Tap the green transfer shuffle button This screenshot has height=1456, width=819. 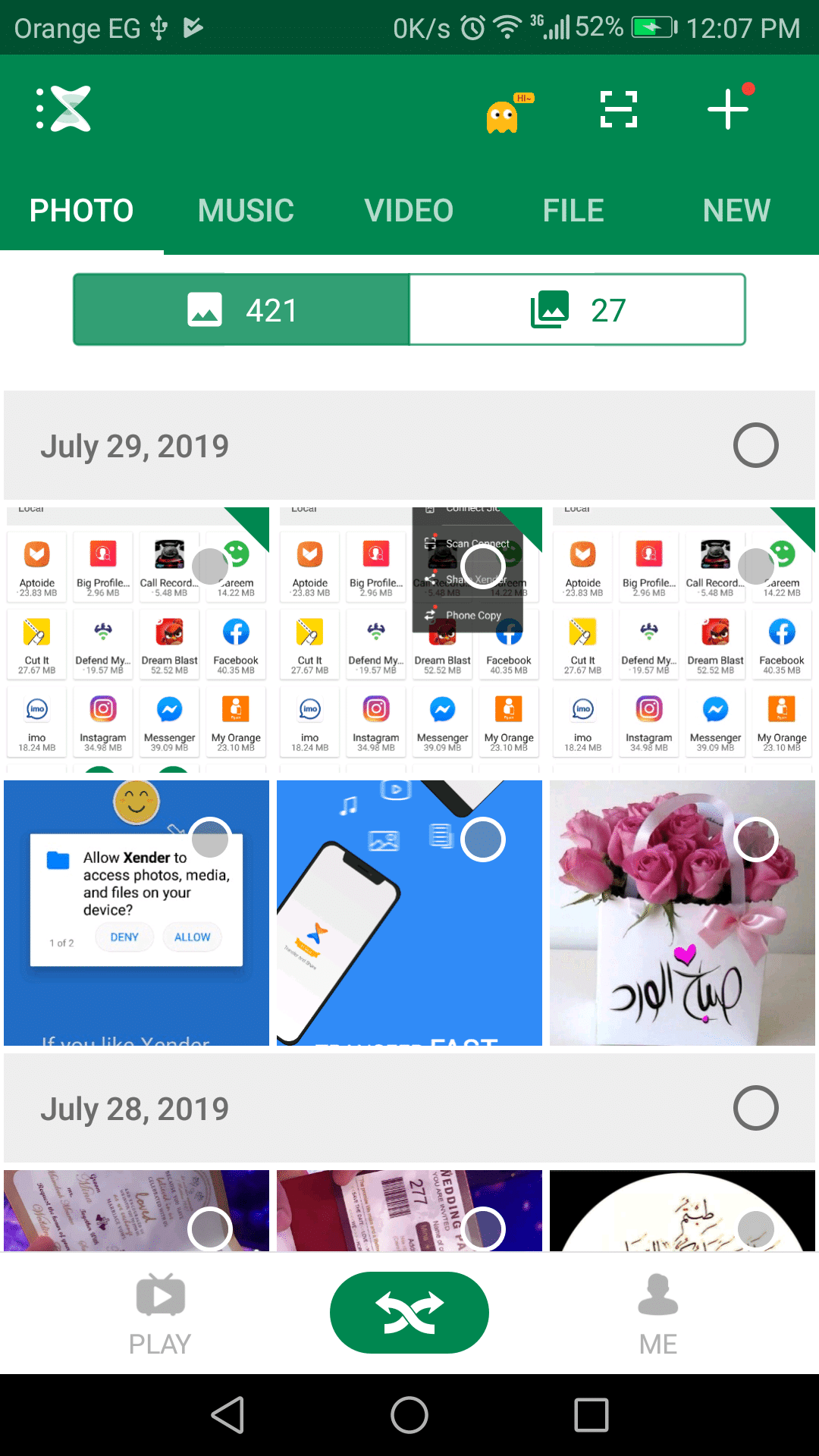[409, 1313]
